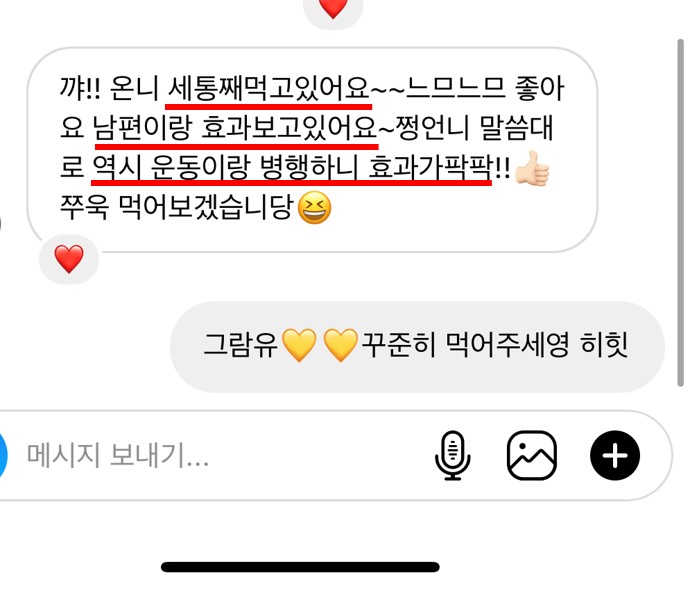Record a voice message with the microphone

(452, 456)
